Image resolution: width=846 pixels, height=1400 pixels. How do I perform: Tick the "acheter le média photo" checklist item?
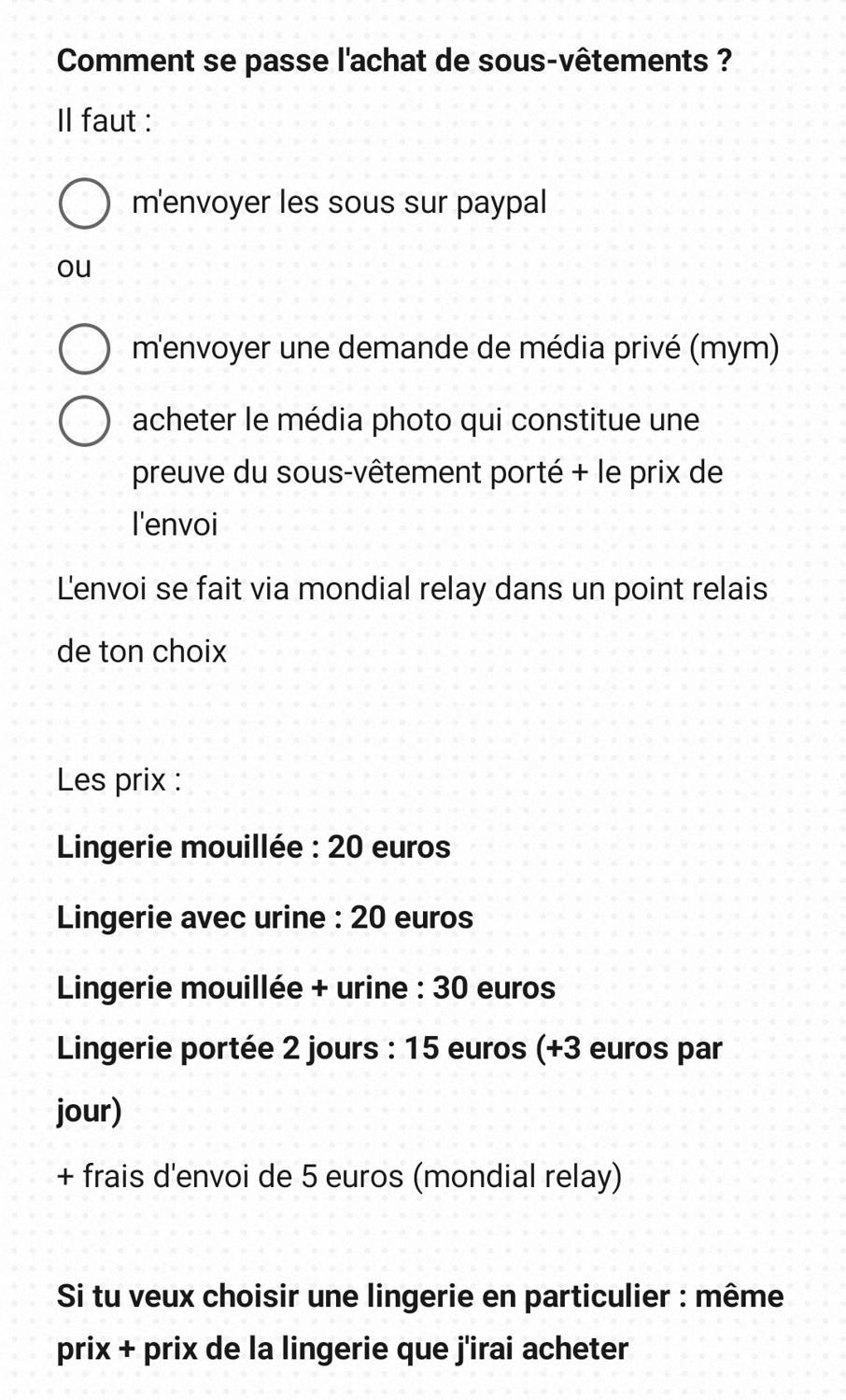tap(84, 421)
